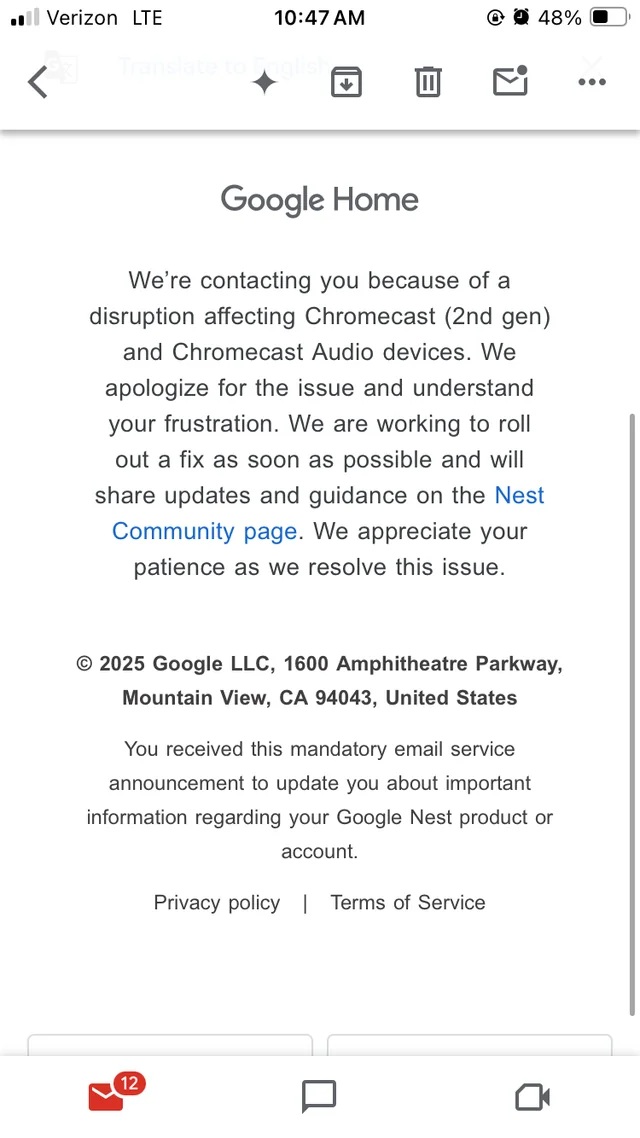
Task: Delete this email
Action: (x=428, y=82)
